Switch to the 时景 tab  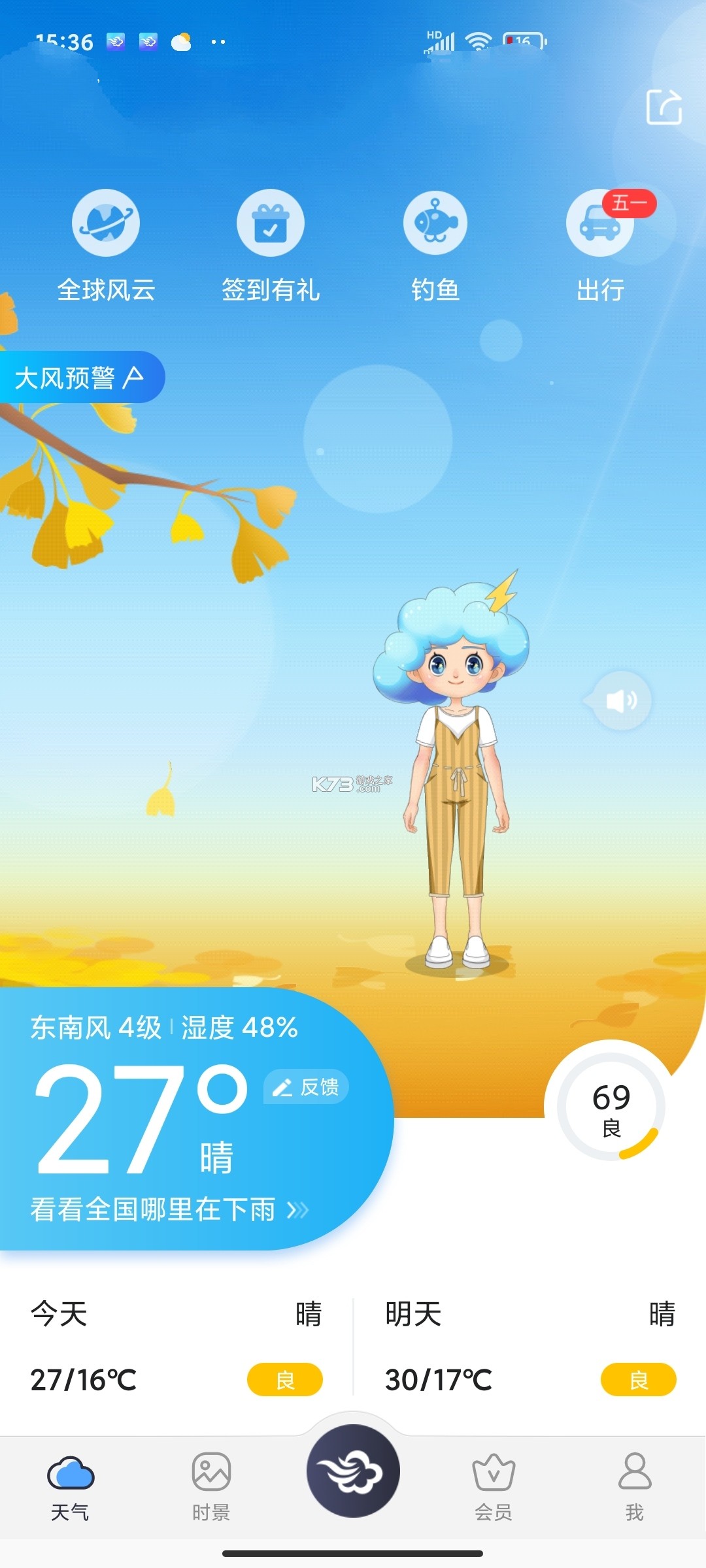pos(211,1483)
